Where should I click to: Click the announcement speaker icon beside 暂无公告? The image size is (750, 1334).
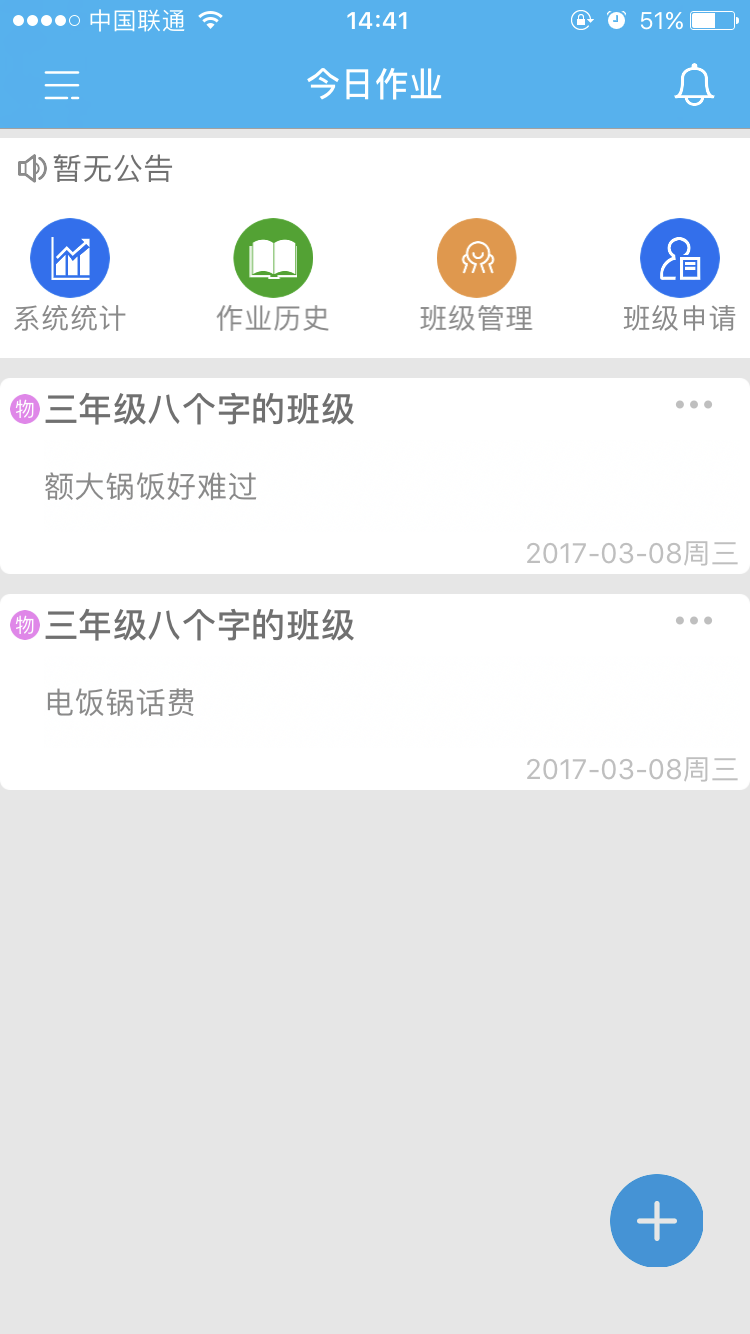(x=31, y=169)
